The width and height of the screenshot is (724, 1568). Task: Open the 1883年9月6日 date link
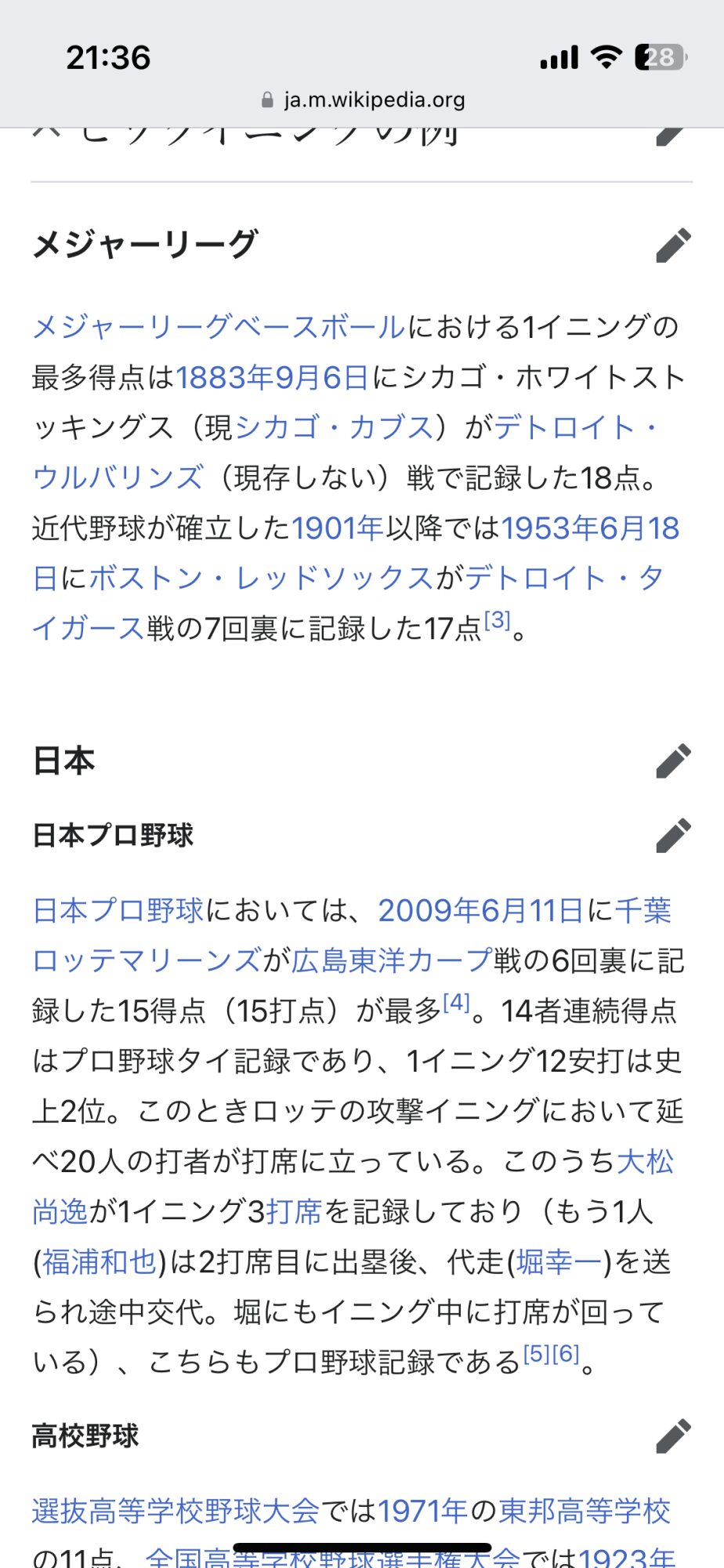point(272,377)
